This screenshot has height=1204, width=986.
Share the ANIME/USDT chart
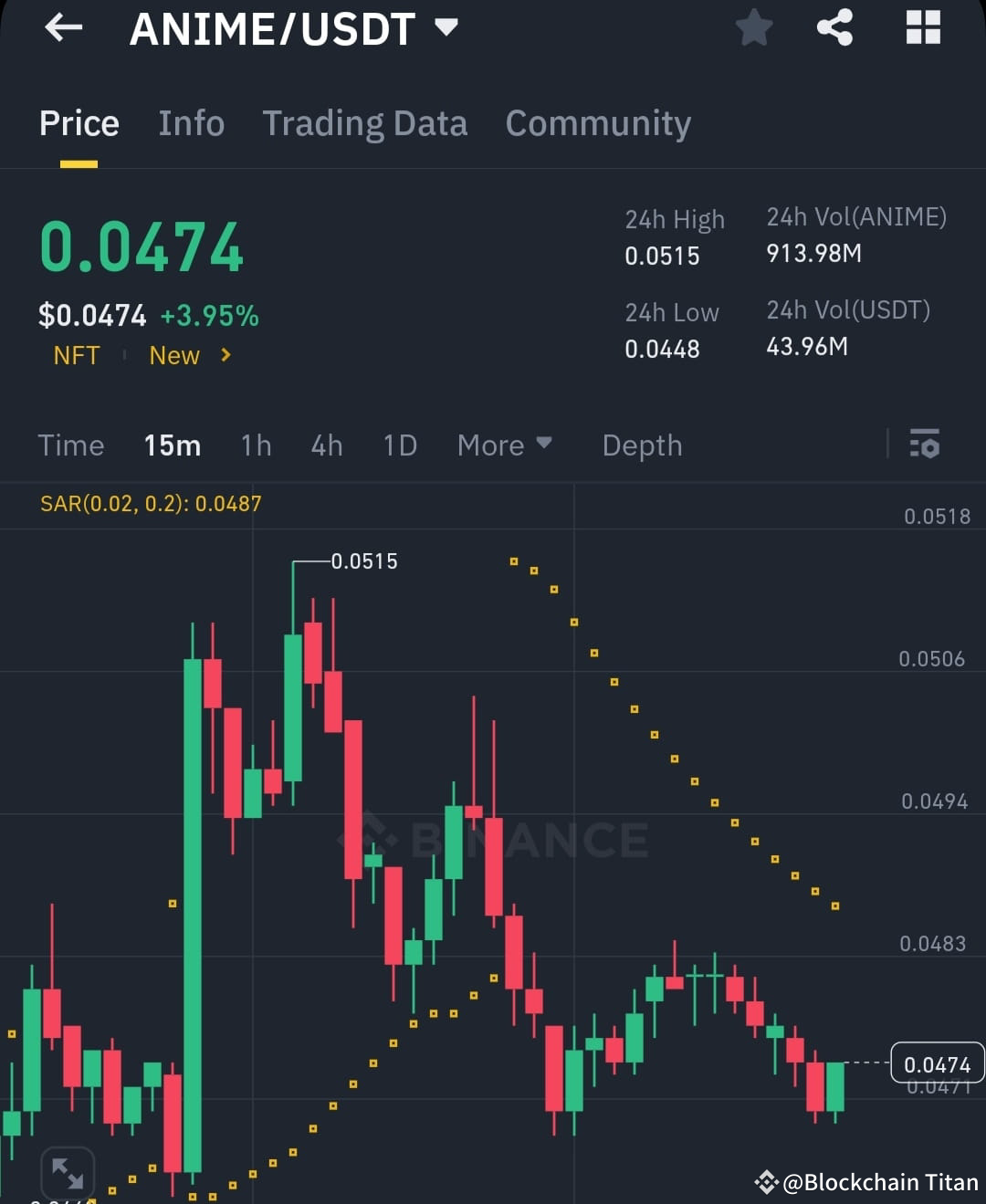pos(834,27)
